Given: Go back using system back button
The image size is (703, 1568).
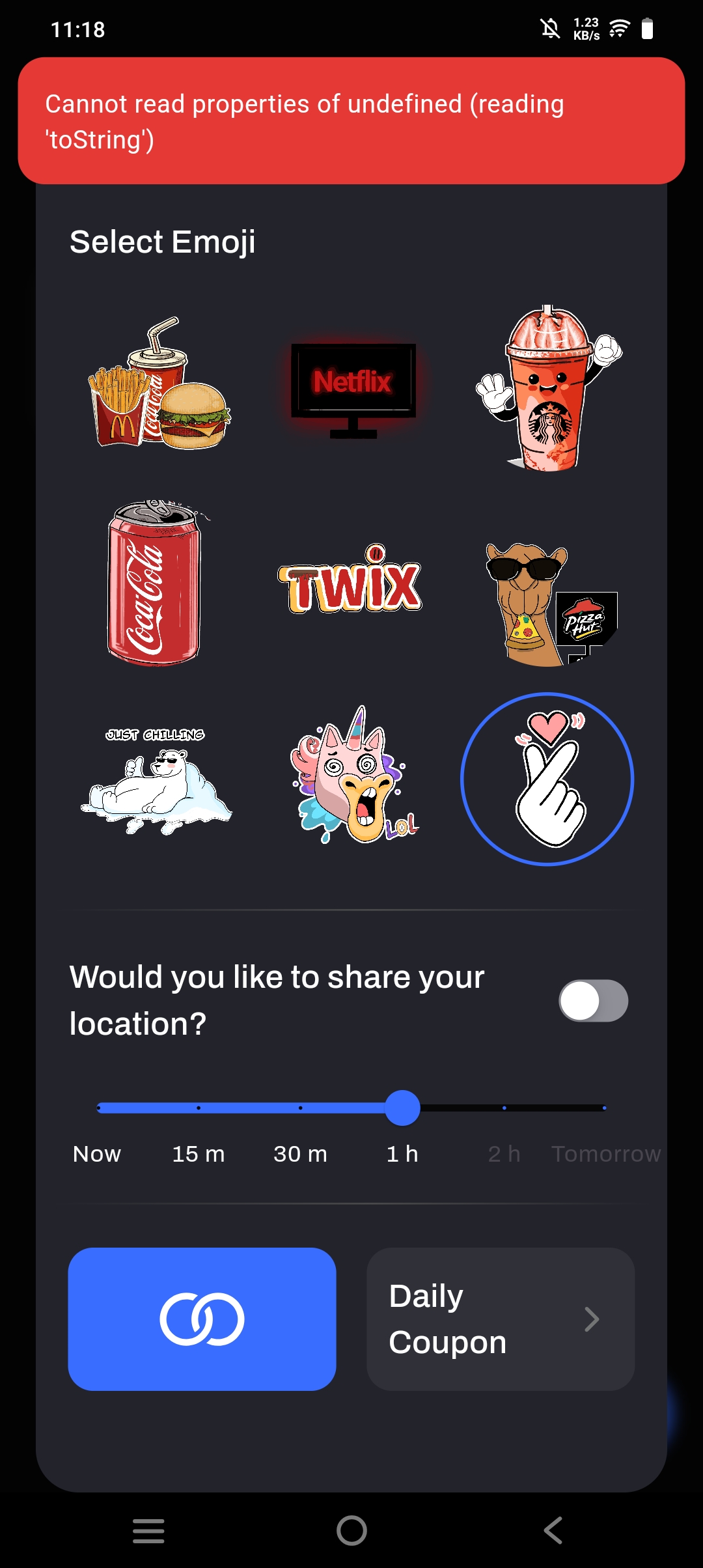Looking at the screenshot, I should point(553,1530).
